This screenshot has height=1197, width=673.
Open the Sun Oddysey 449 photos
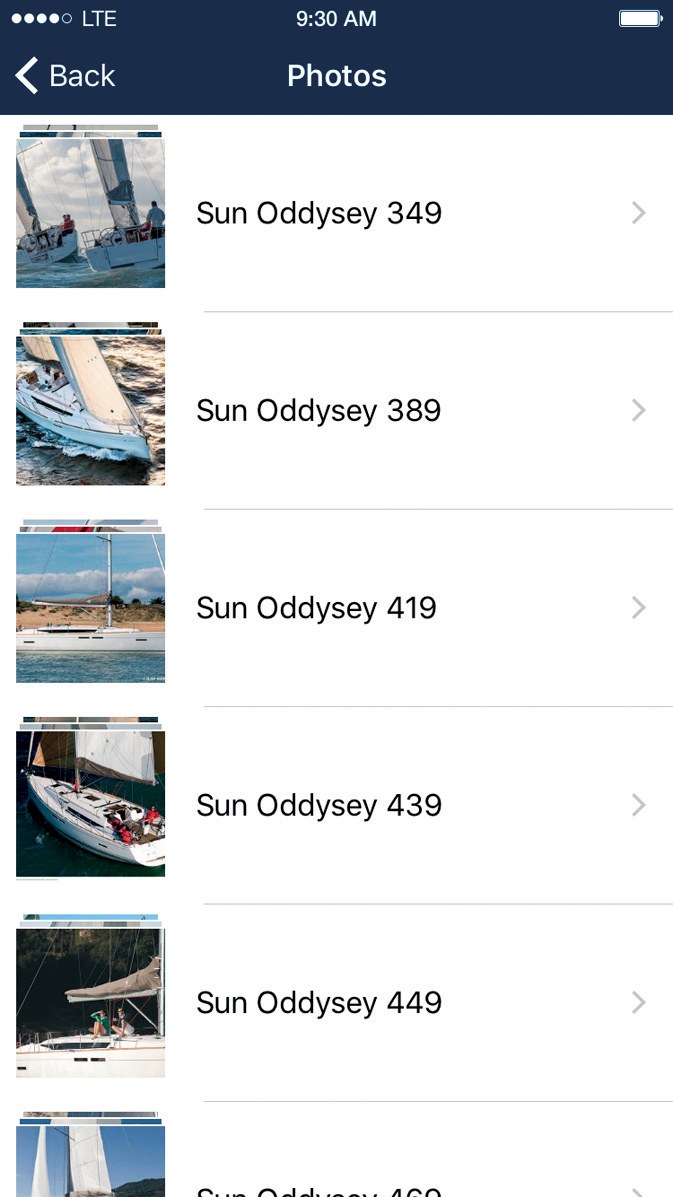[336, 1003]
